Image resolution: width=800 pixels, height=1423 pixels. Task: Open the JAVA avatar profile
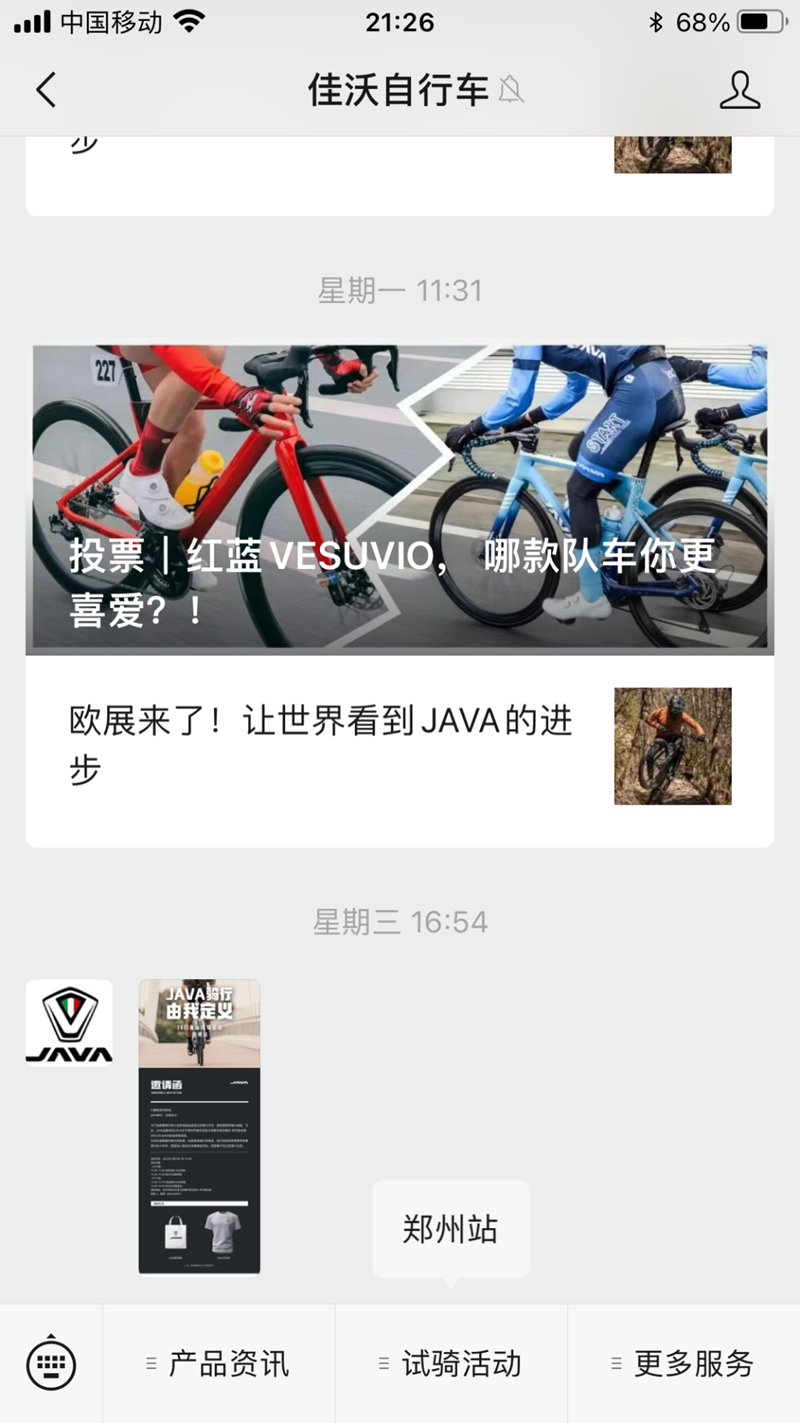(69, 1023)
